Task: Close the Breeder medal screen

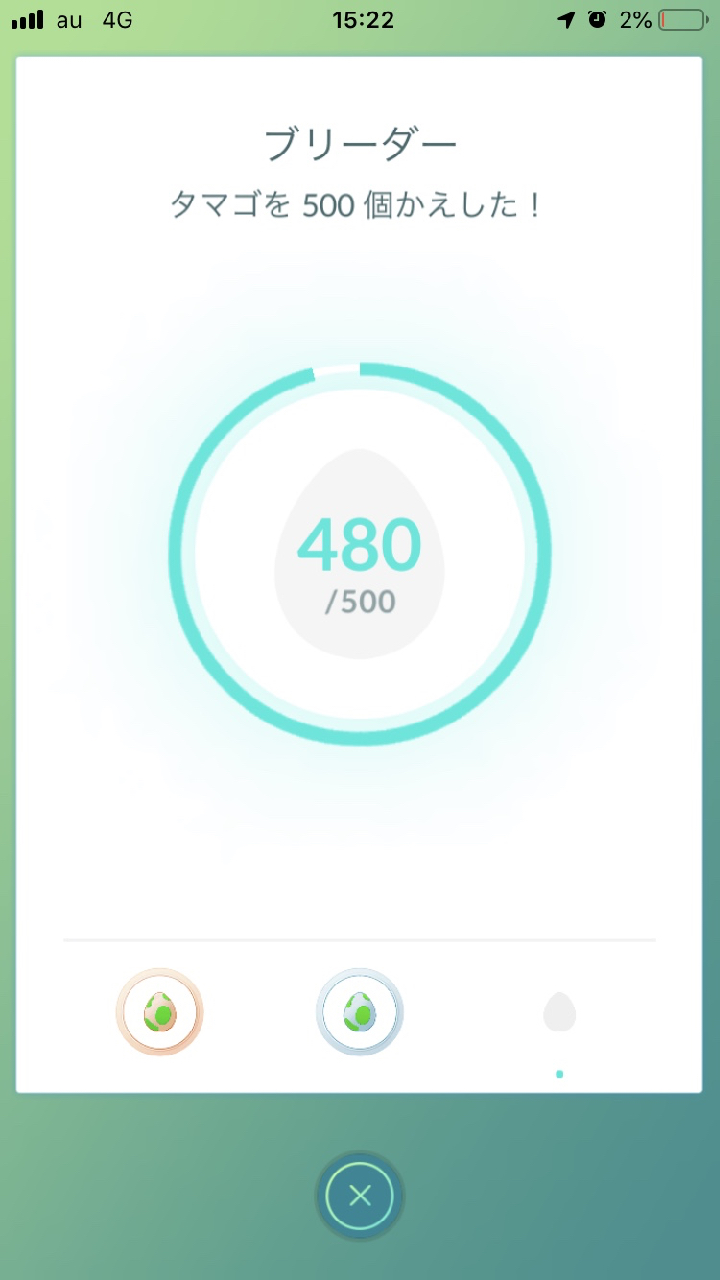Action: click(x=360, y=1195)
